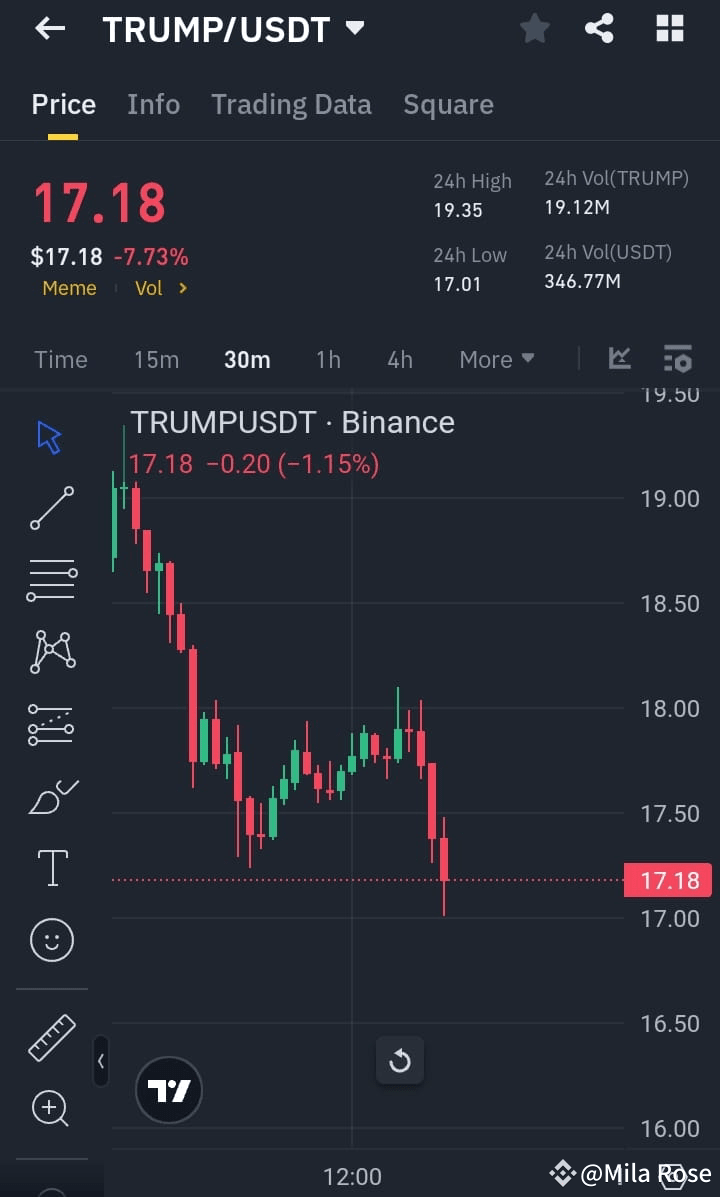Select the pattern drawing tool
The height and width of the screenshot is (1197, 720).
(x=51, y=652)
